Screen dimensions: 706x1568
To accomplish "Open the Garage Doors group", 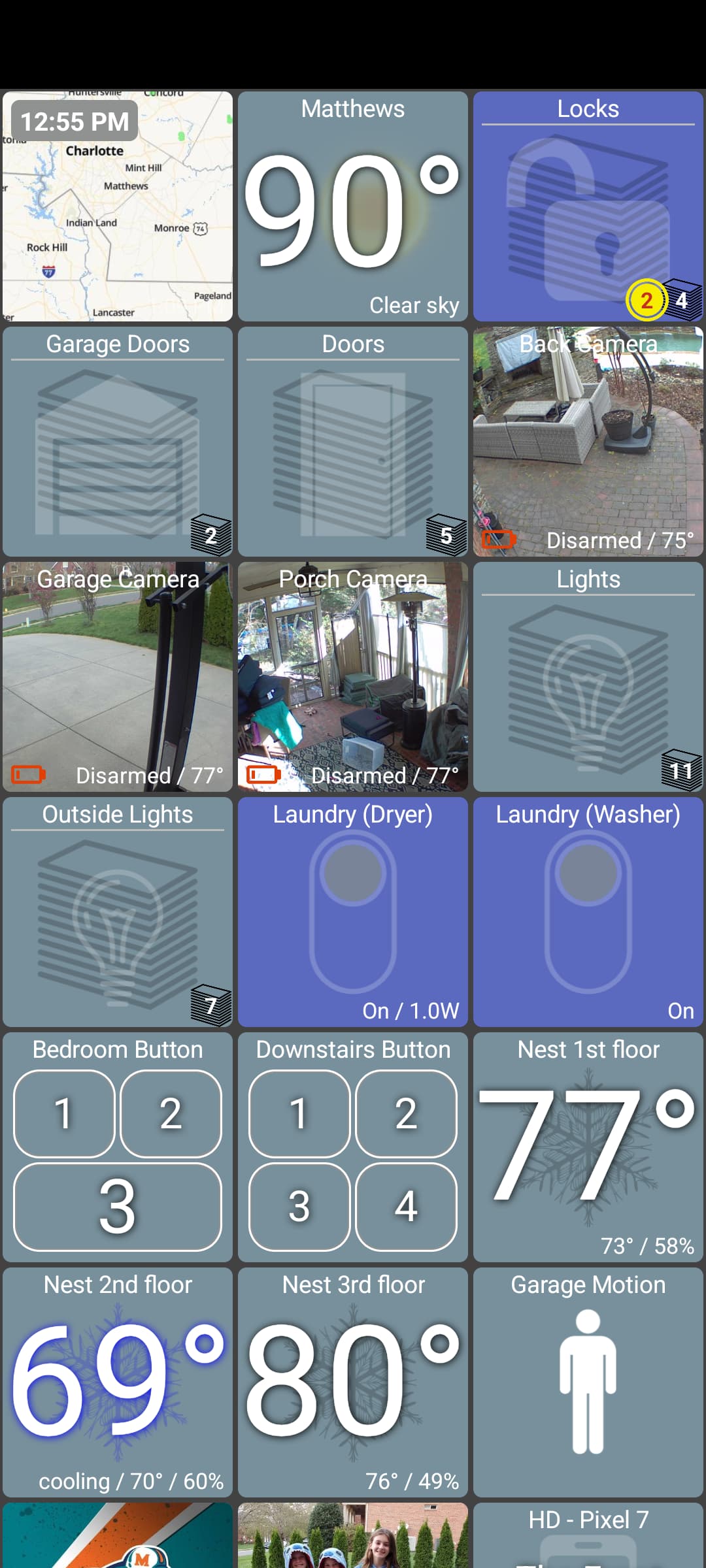I will 118,442.
